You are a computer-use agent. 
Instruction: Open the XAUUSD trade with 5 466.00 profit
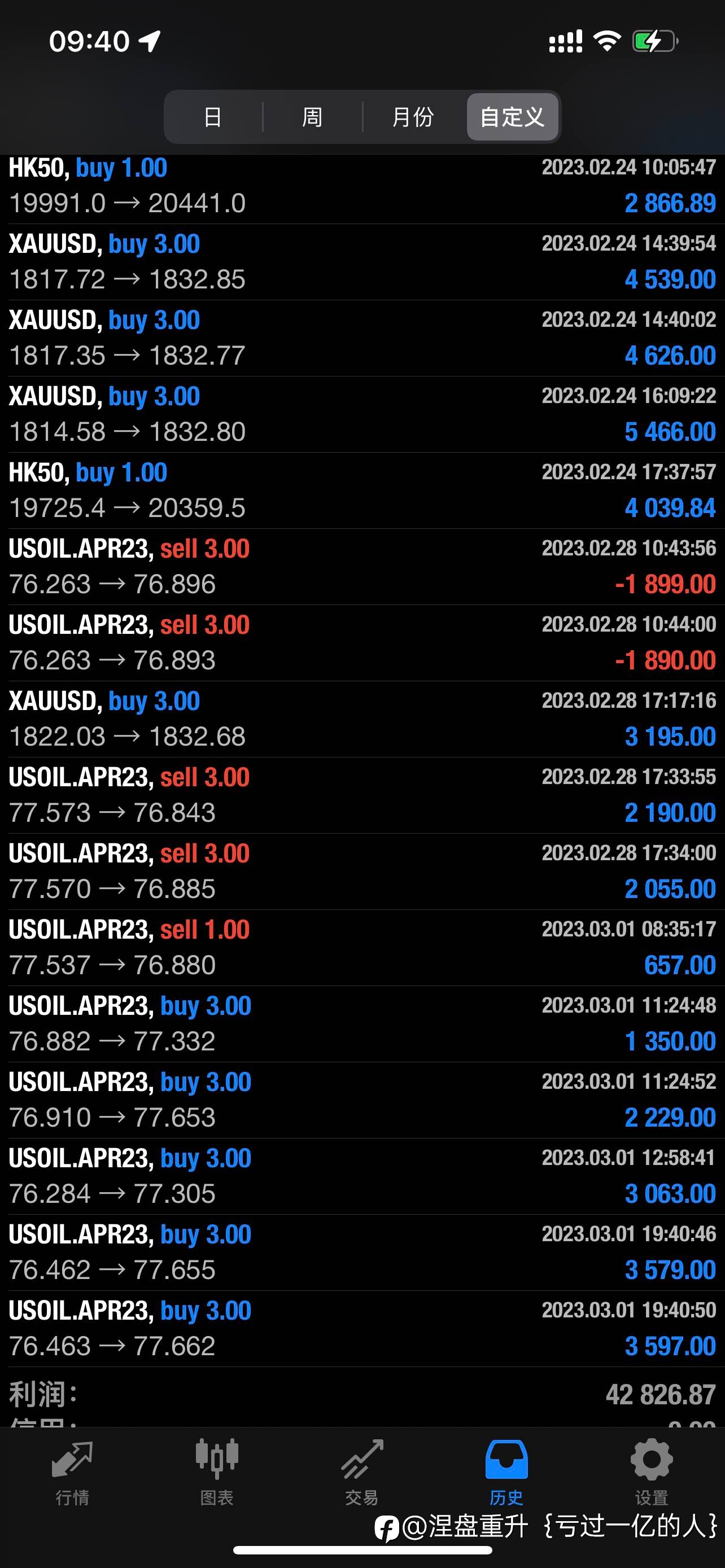pos(362,414)
